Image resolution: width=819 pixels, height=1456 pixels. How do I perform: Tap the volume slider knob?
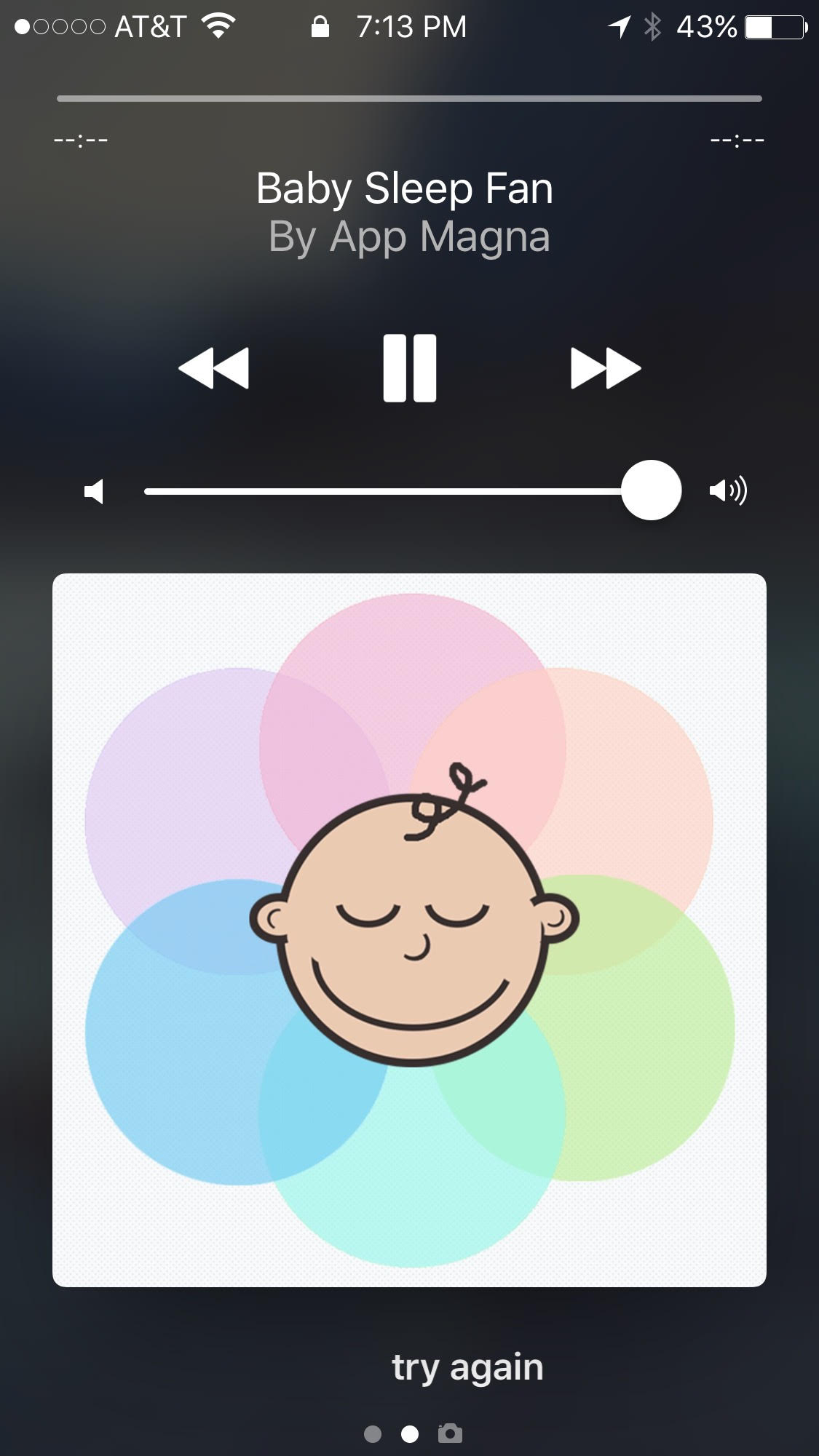point(651,490)
